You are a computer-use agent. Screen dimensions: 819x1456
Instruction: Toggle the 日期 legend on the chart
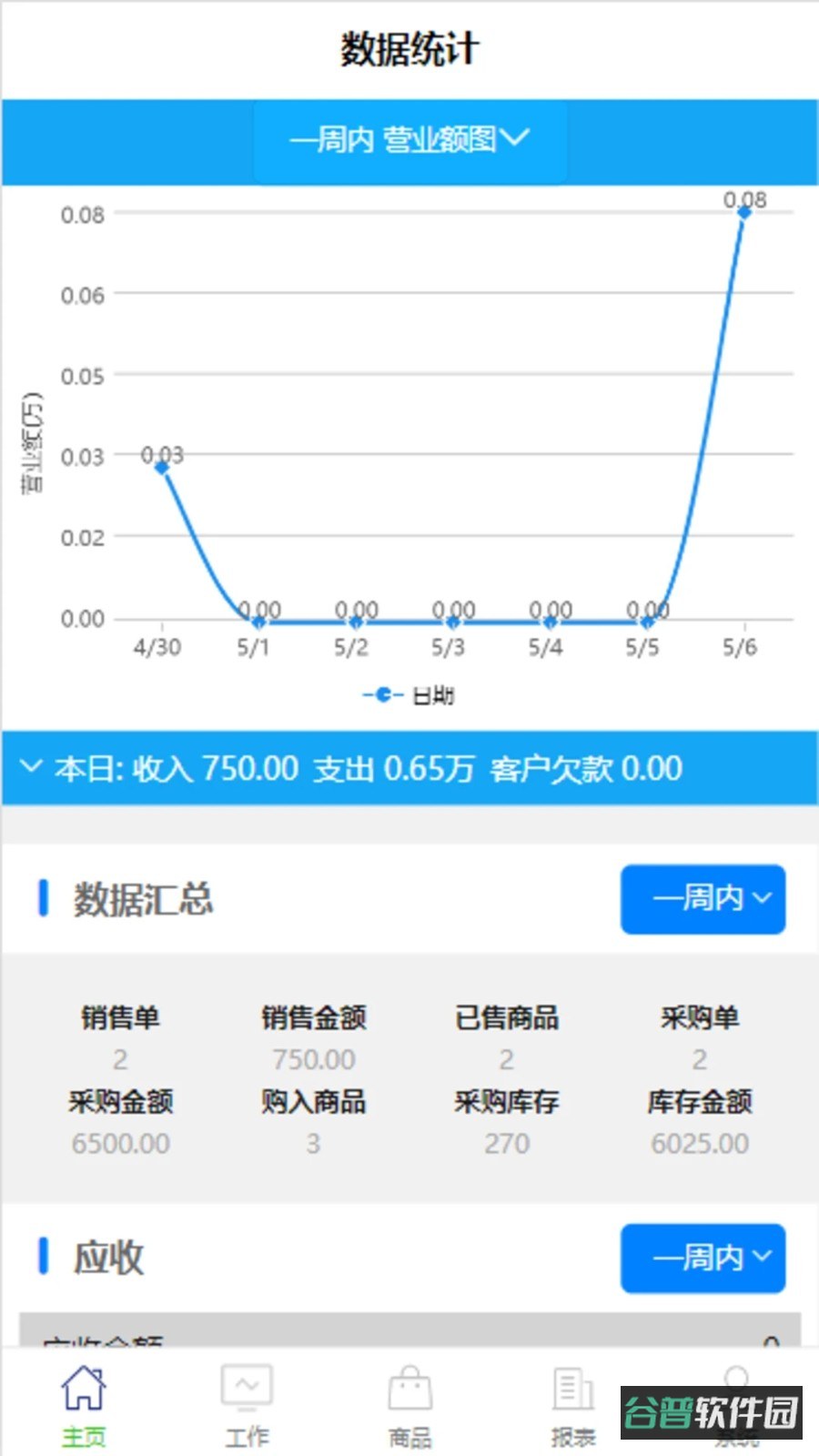tap(409, 695)
